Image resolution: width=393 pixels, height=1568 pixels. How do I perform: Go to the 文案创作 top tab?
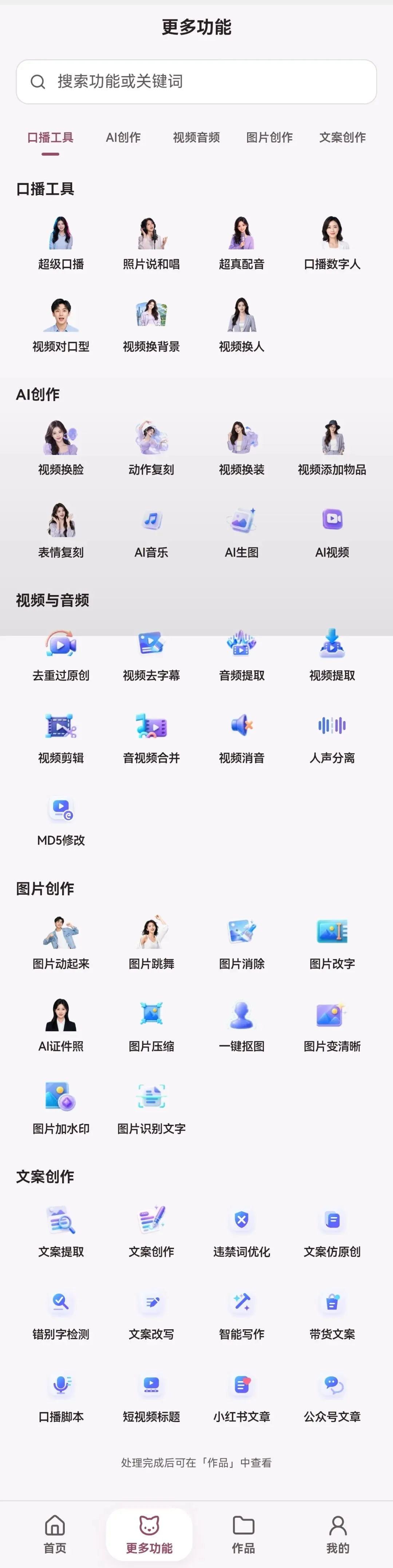pyautogui.click(x=342, y=138)
